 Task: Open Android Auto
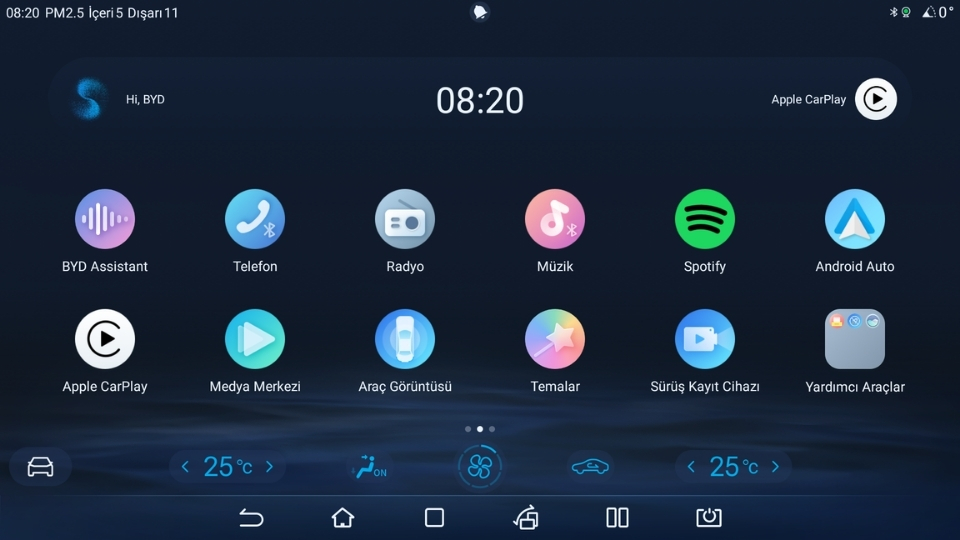click(x=855, y=220)
